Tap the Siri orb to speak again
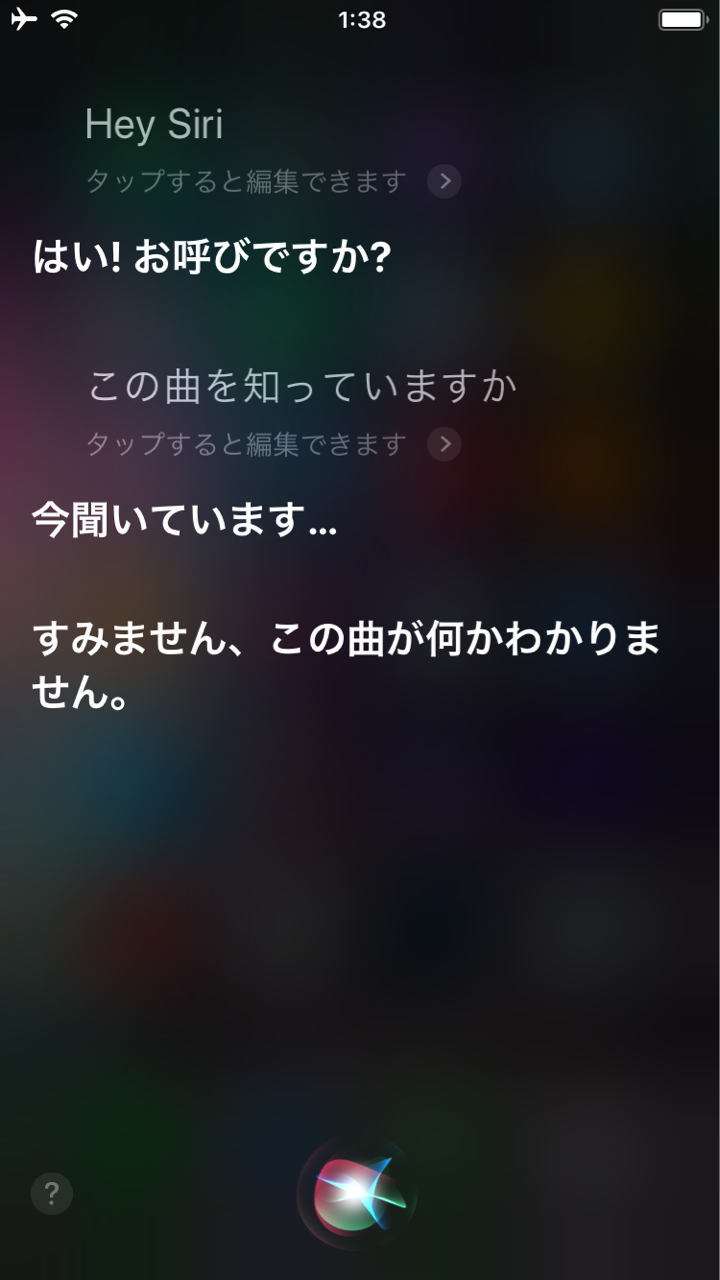Screen dimensions: 720x1280 [358, 1194]
